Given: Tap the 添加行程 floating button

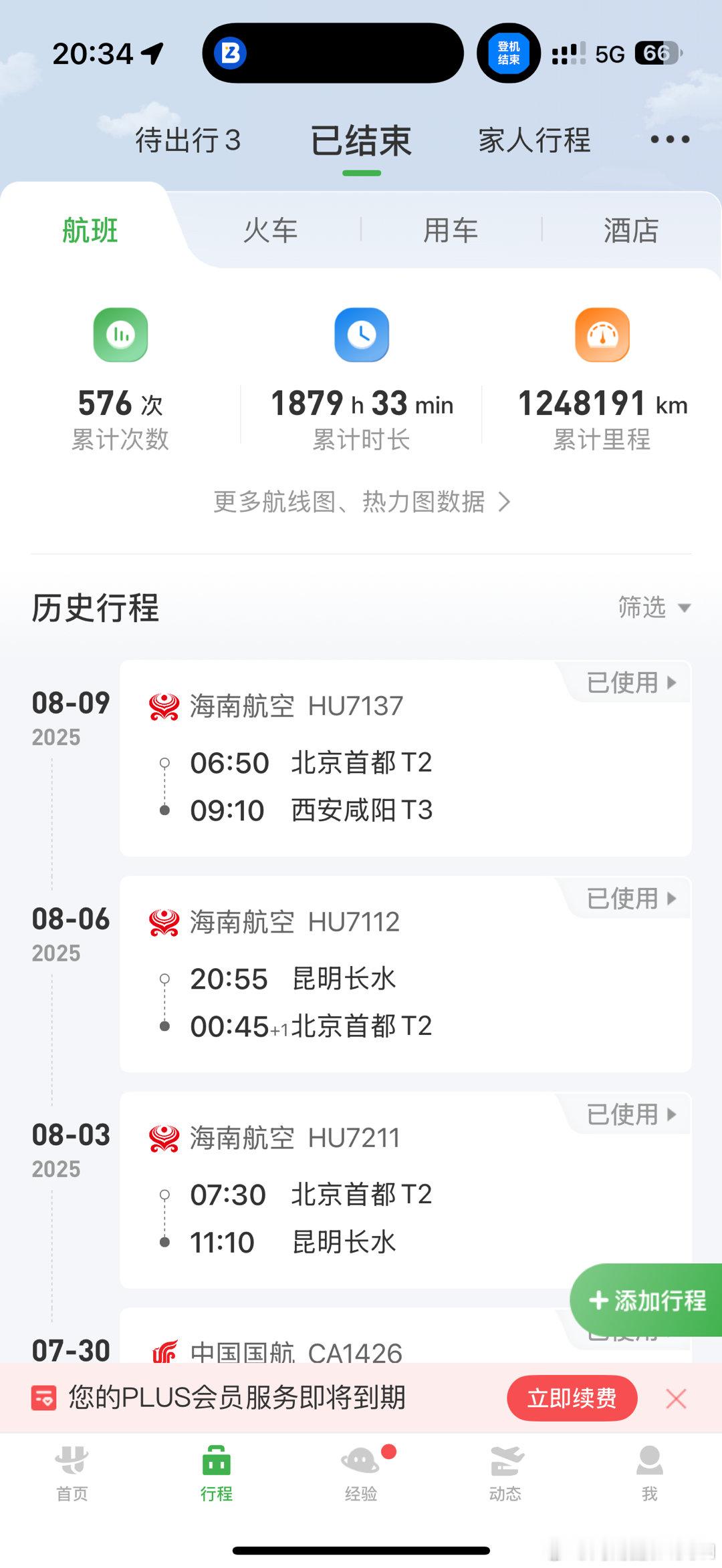Looking at the screenshot, I should (x=646, y=1300).
